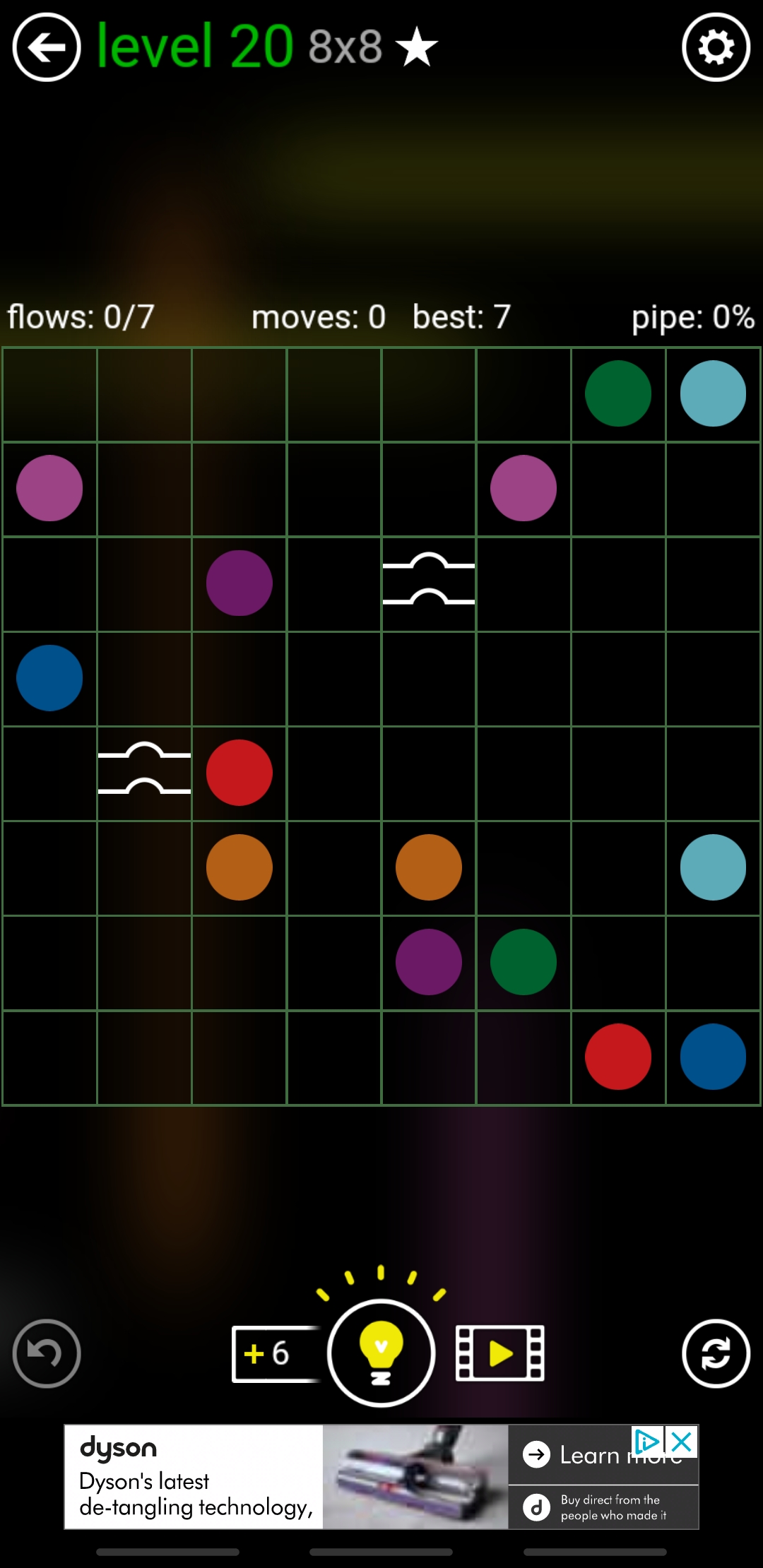The width and height of the screenshot is (763, 1568).
Task: Go back using the arrow icon
Action: pyautogui.click(x=47, y=47)
